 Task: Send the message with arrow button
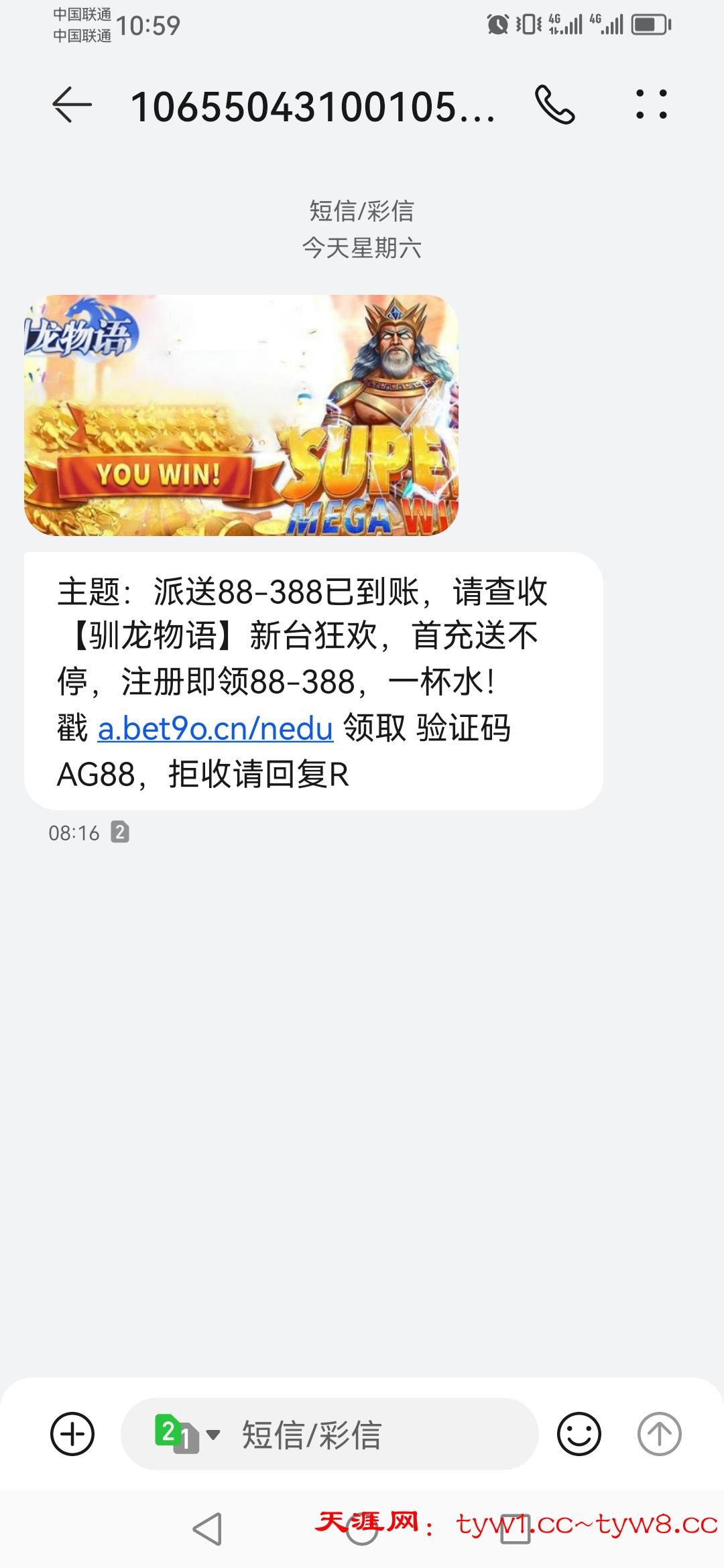click(x=659, y=1434)
